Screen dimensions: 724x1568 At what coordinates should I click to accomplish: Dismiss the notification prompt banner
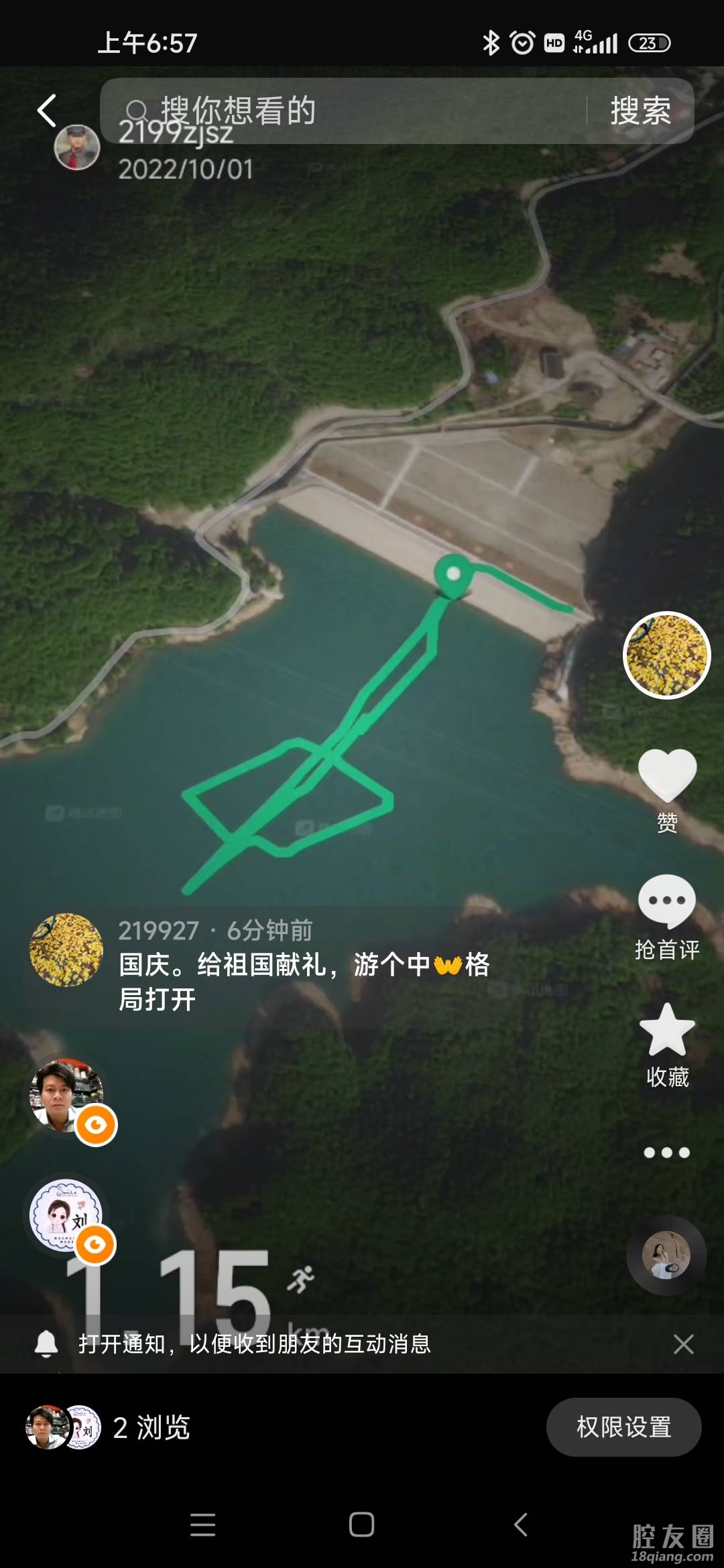[683, 1344]
